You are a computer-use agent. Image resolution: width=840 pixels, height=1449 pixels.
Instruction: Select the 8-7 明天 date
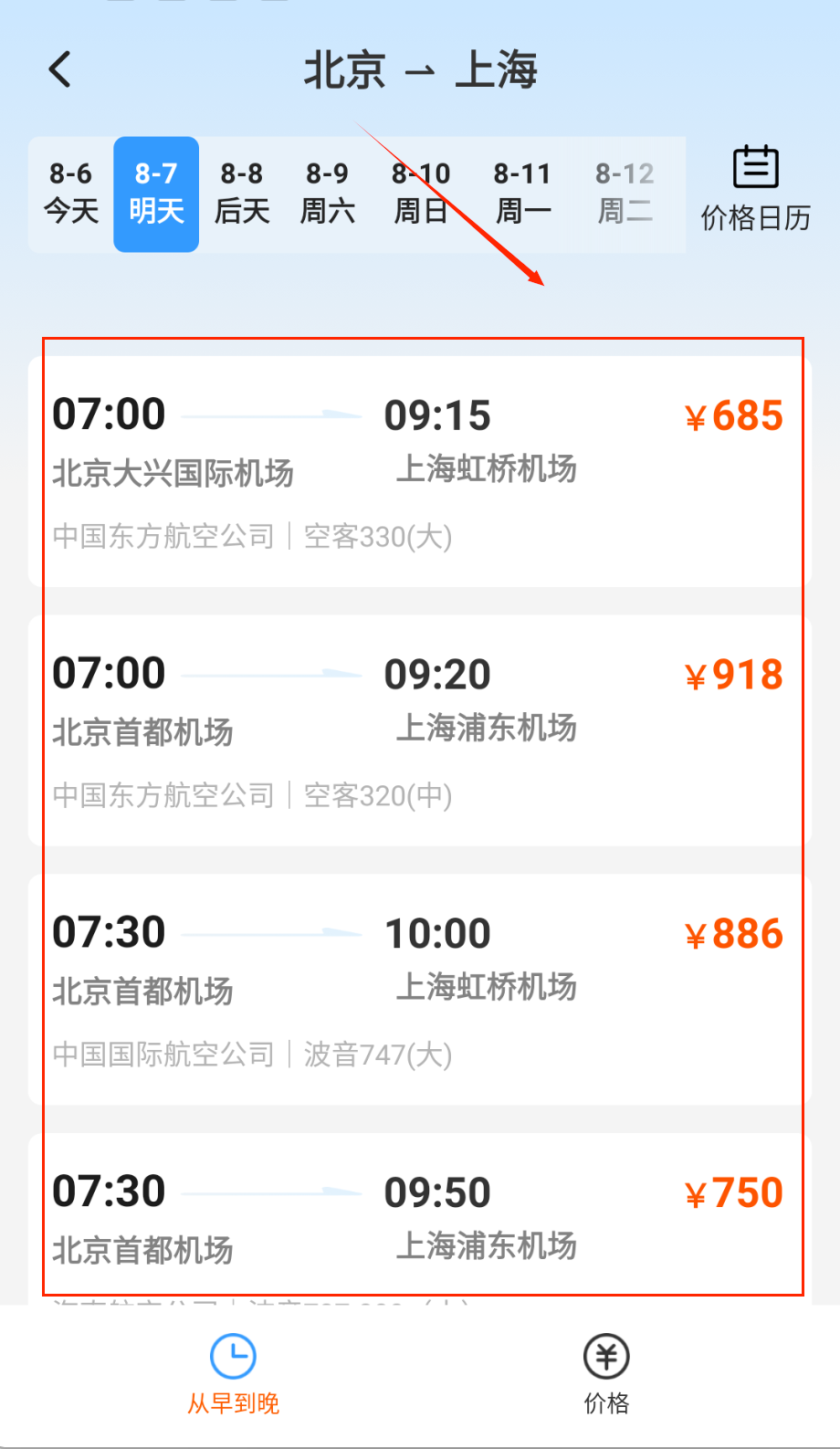(x=156, y=193)
